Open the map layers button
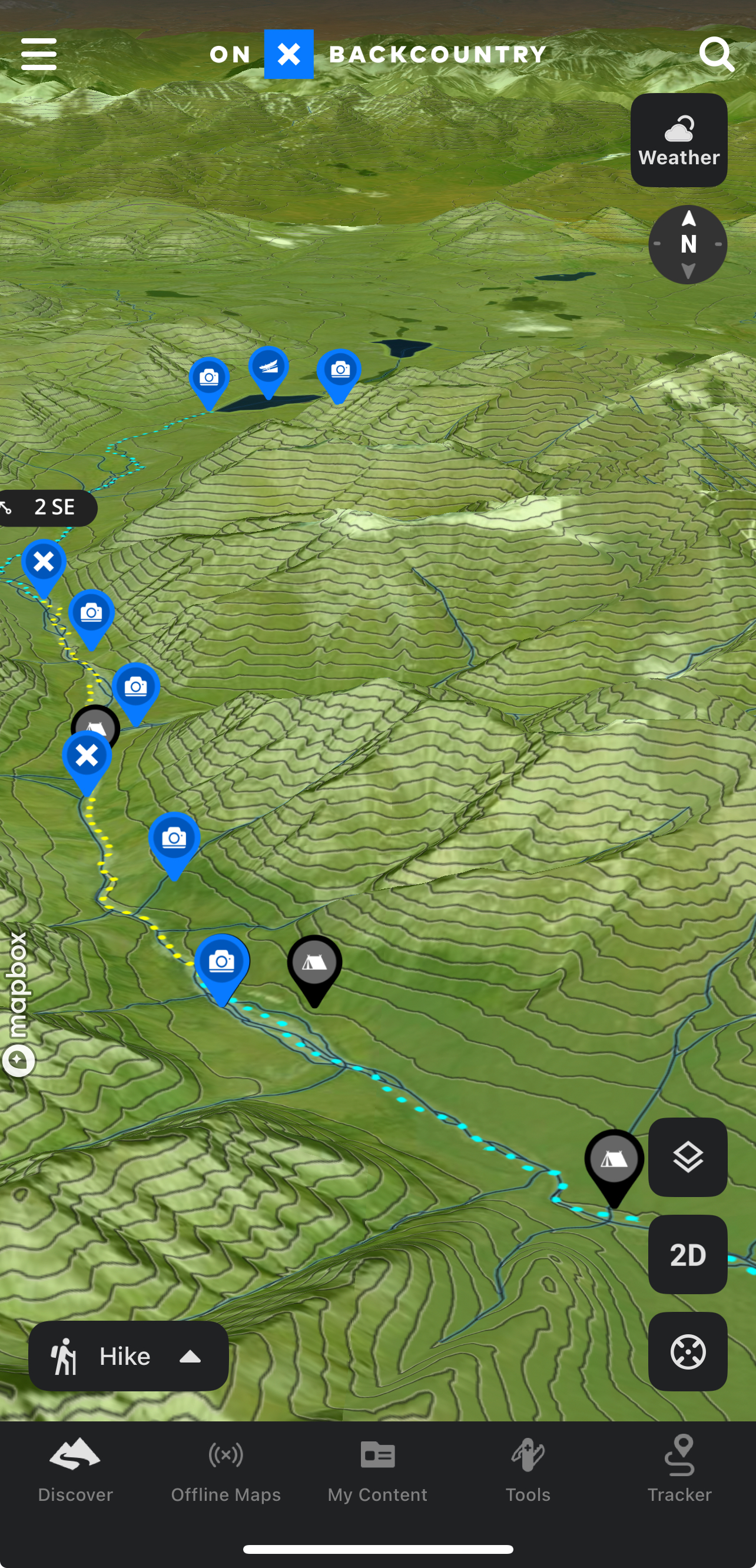This screenshot has width=756, height=1568. tap(687, 1157)
